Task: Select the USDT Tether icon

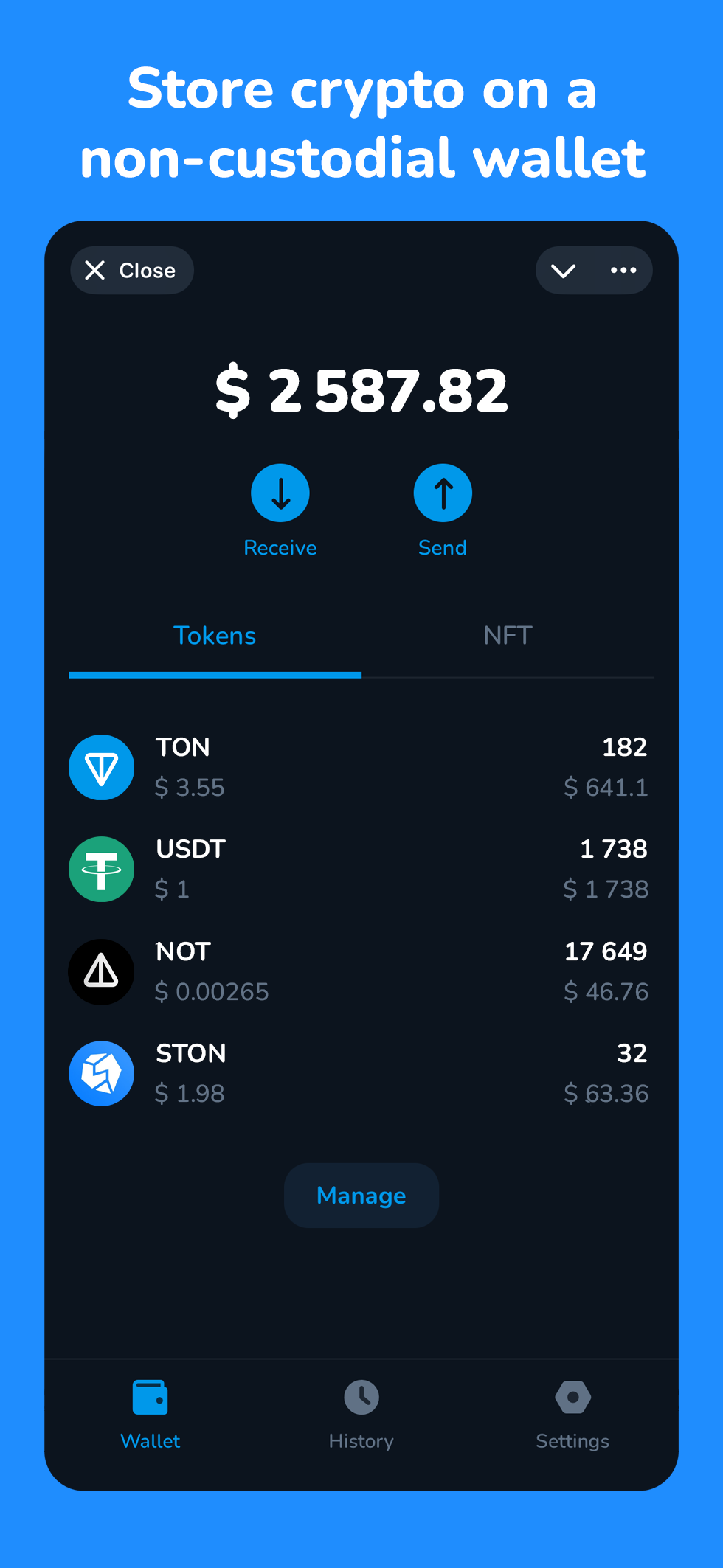Action: pos(101,869)
